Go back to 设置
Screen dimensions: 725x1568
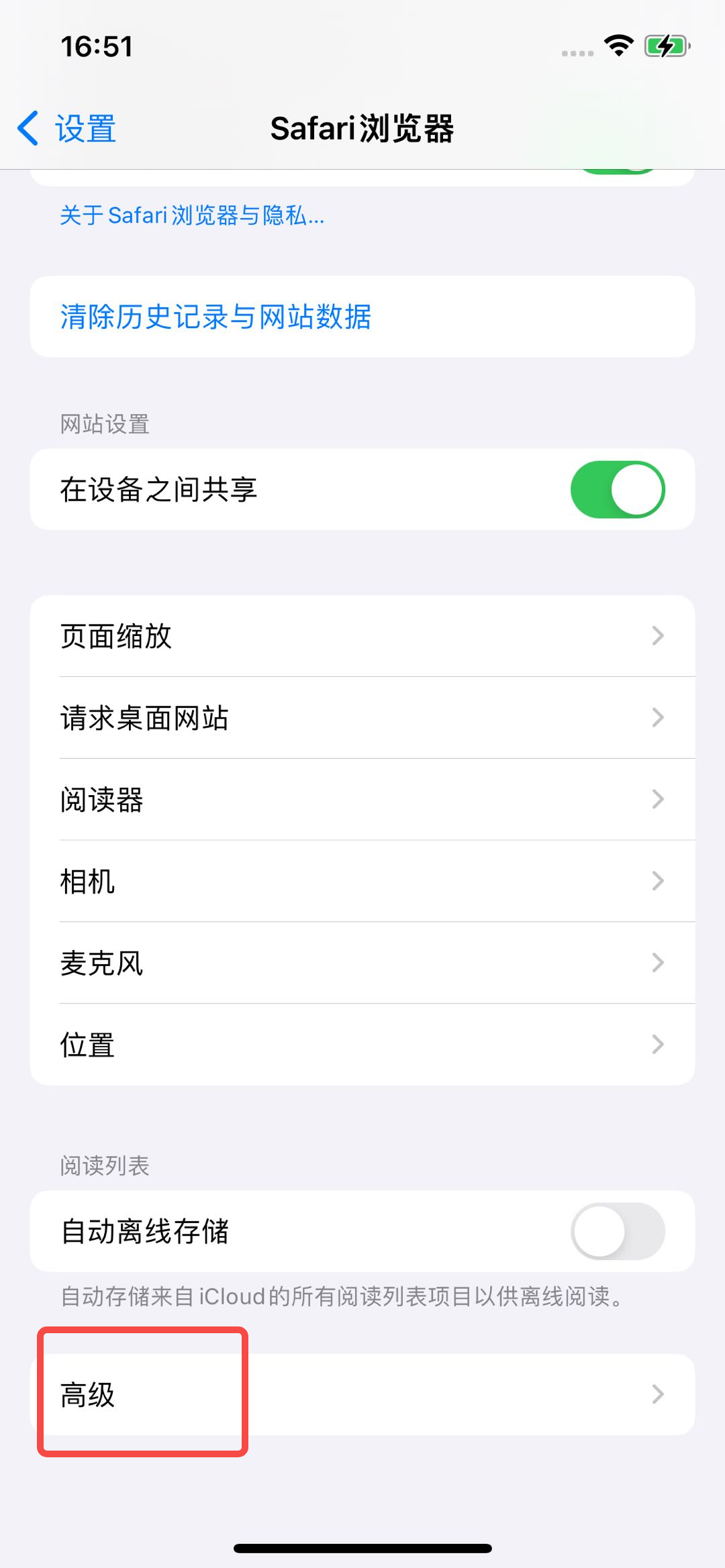pyautogui.click(x=67, y=128)
